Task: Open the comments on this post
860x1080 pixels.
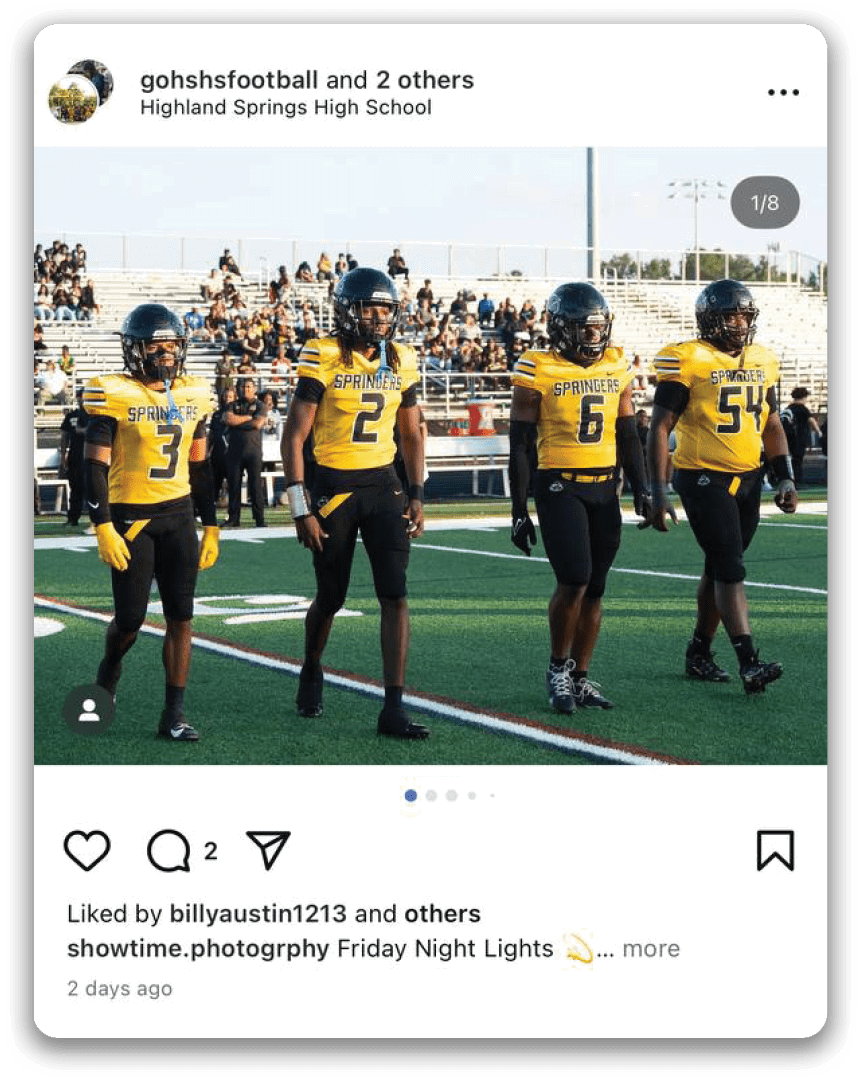Action: point(168,851)
